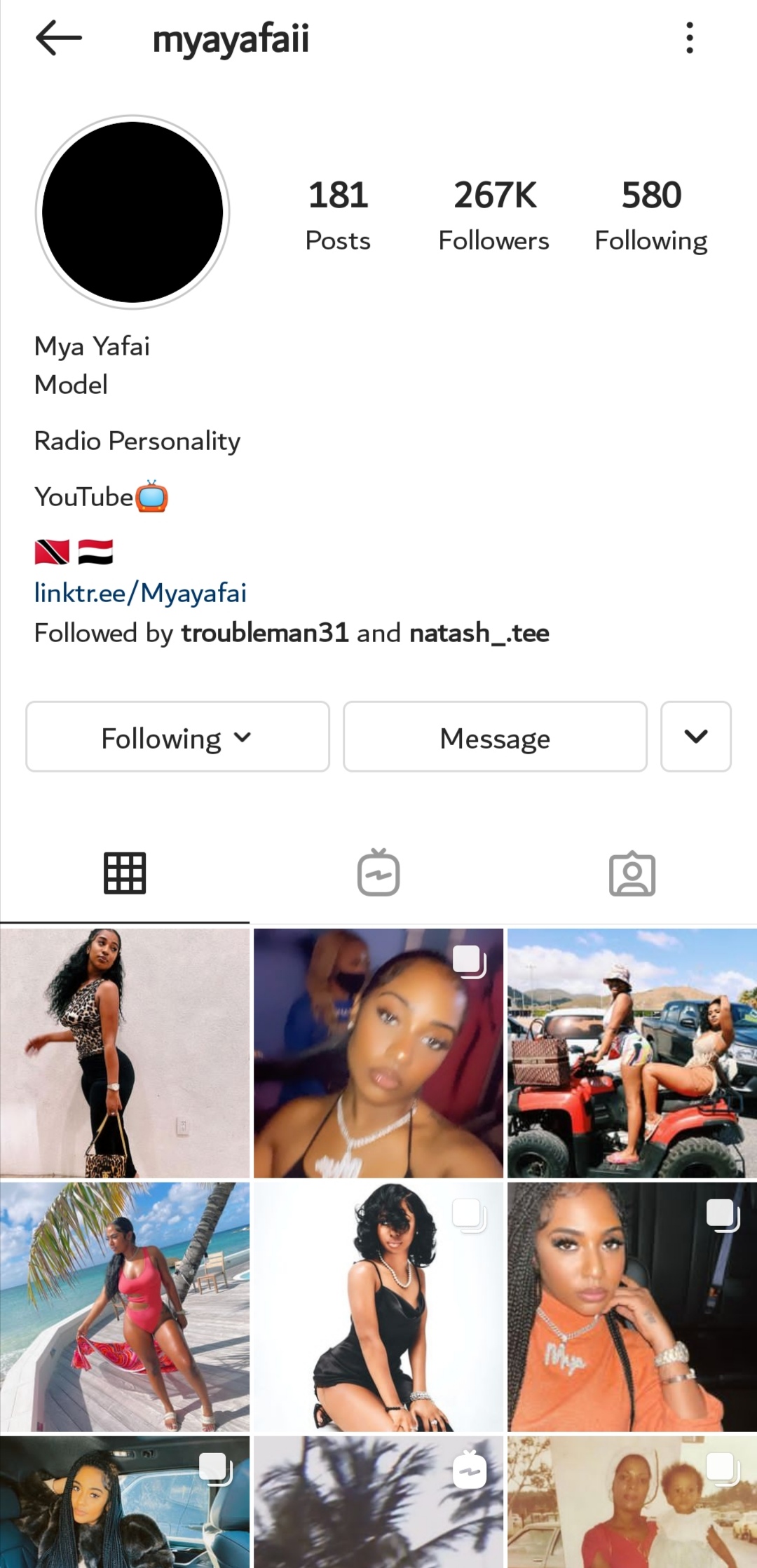Image resolution: width=757 pixels, height=1568 pixels.
Task: Switch to the IGTV tab
Action: point(378,873)
